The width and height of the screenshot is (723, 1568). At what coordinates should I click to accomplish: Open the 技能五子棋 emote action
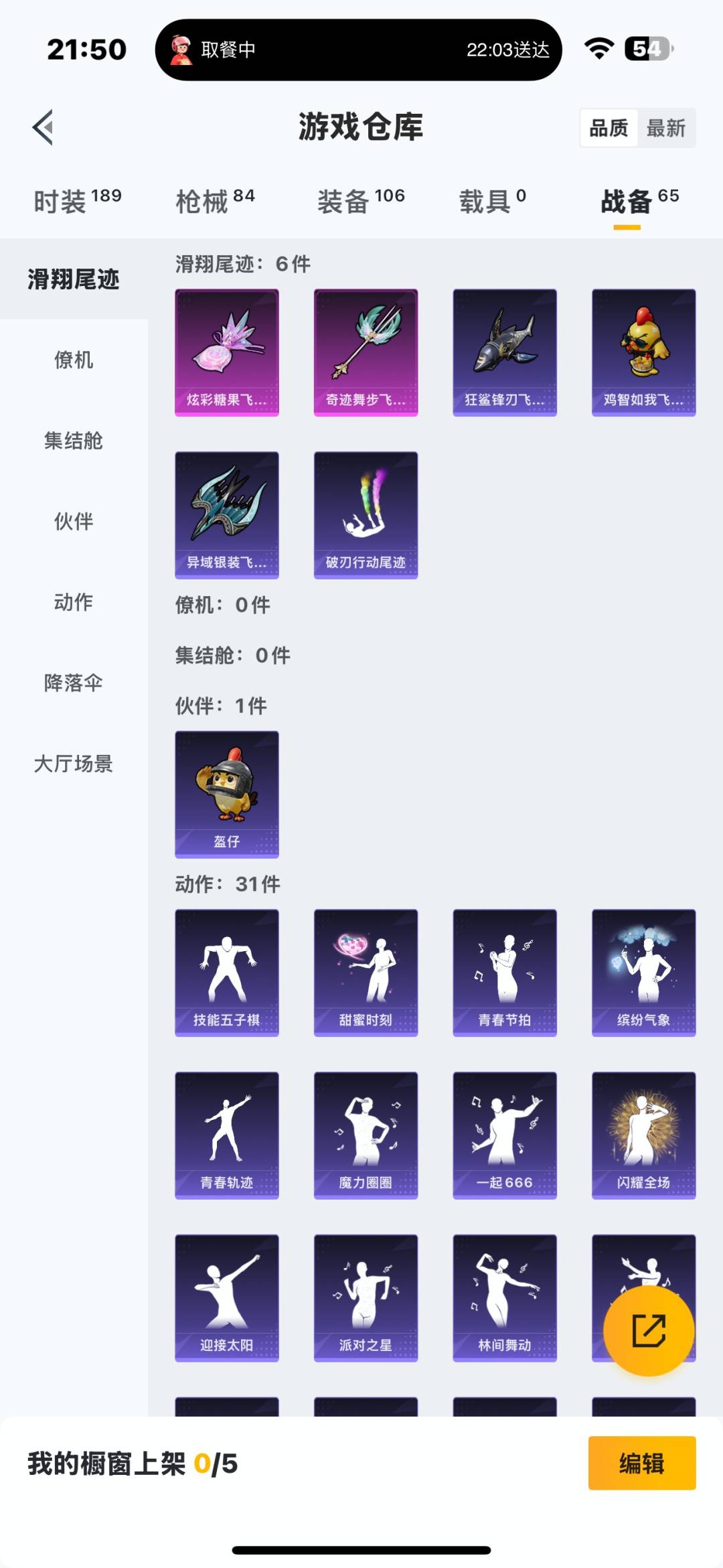point(226,973)
